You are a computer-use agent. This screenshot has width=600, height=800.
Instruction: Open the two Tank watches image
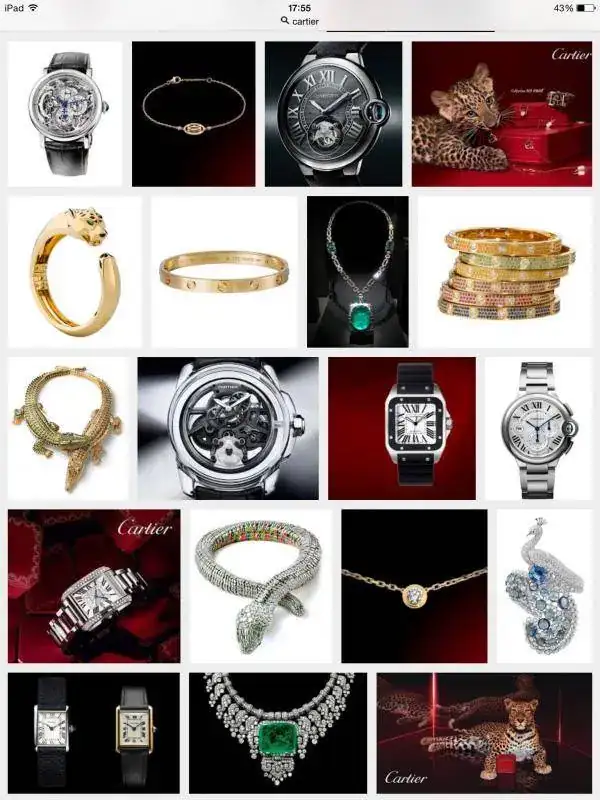pos(94,734)
